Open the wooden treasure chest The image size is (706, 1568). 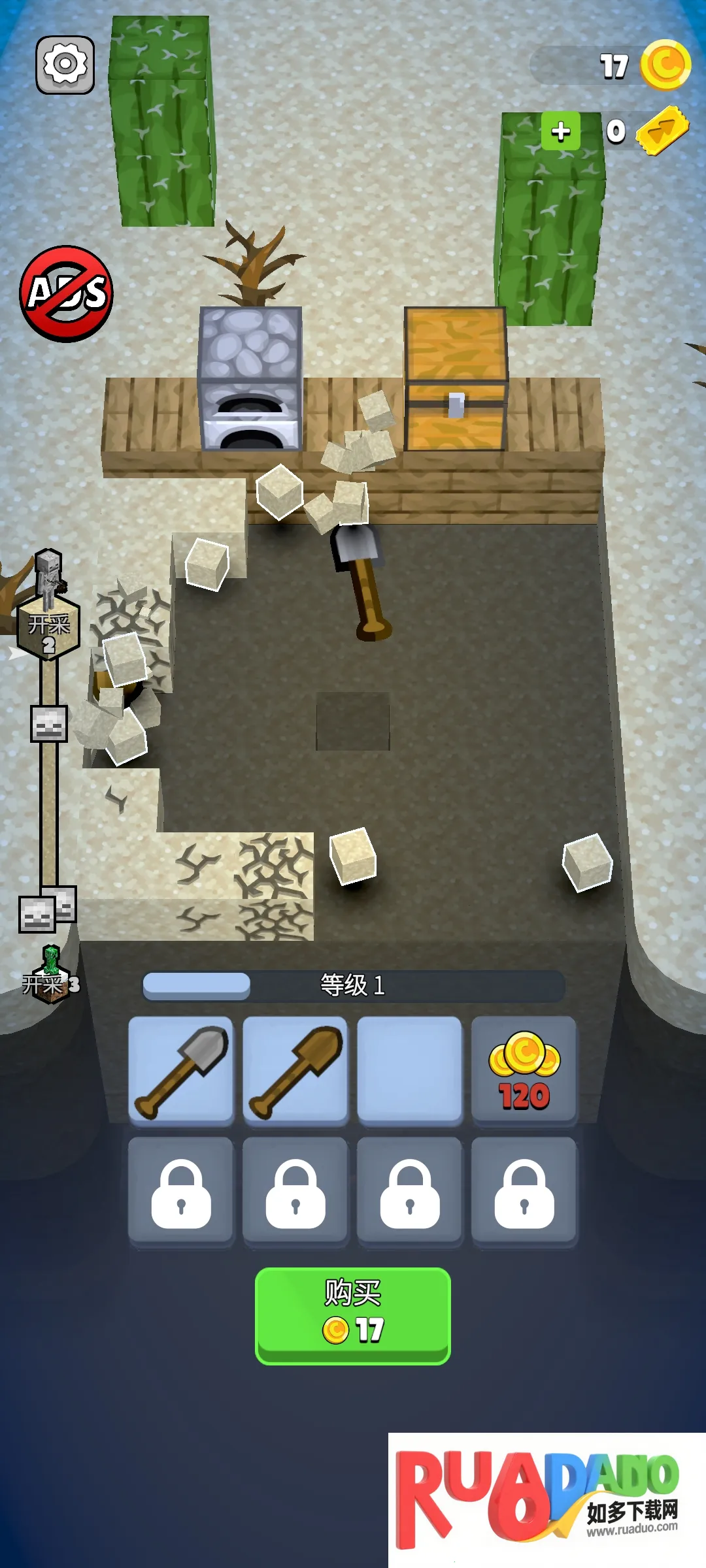(456, 380)
